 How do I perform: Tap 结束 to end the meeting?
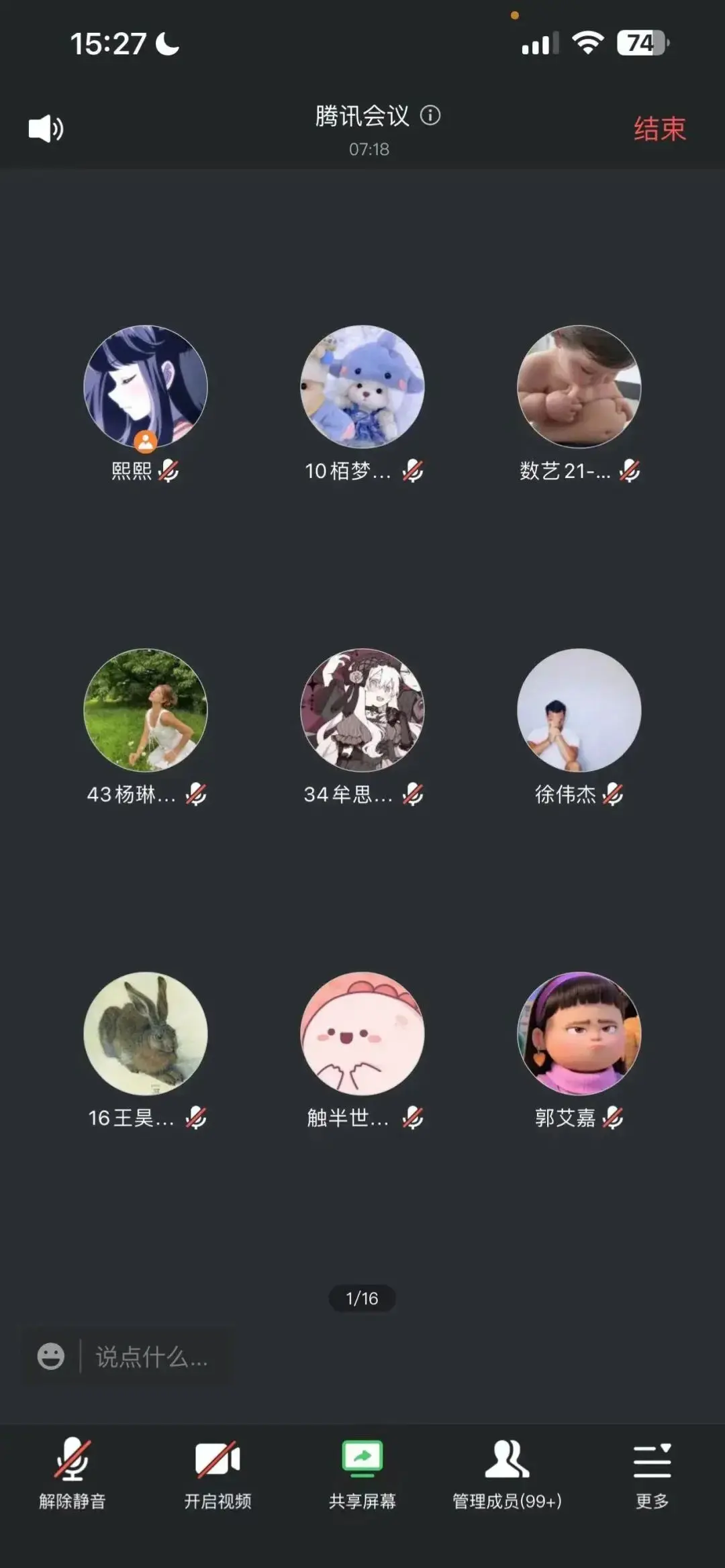tap(659, 128)
